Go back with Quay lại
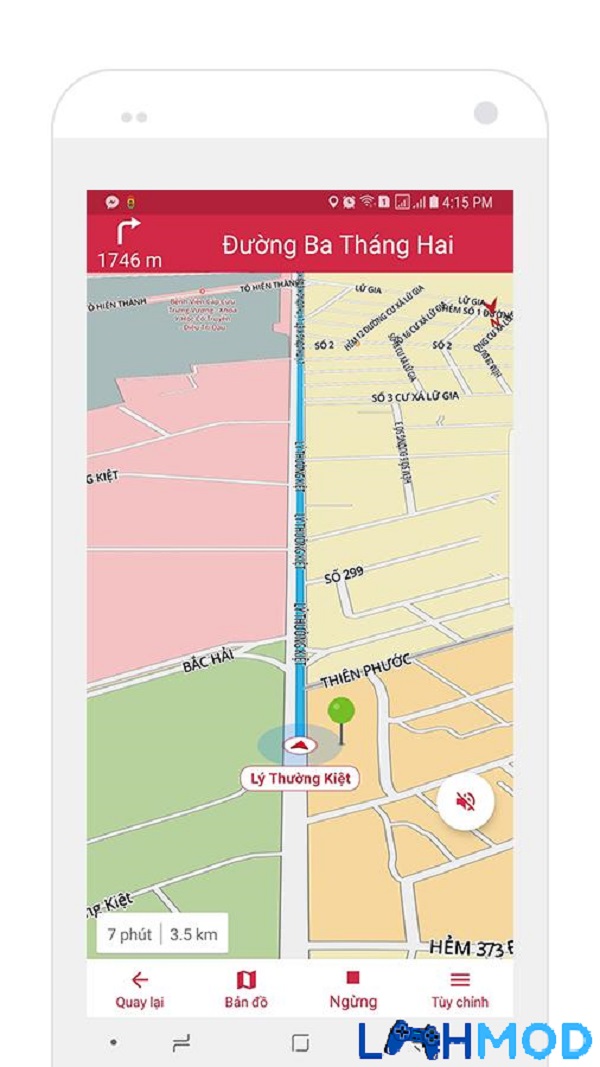Viewport: 600px width, 1067px height. tap(139, 989)
